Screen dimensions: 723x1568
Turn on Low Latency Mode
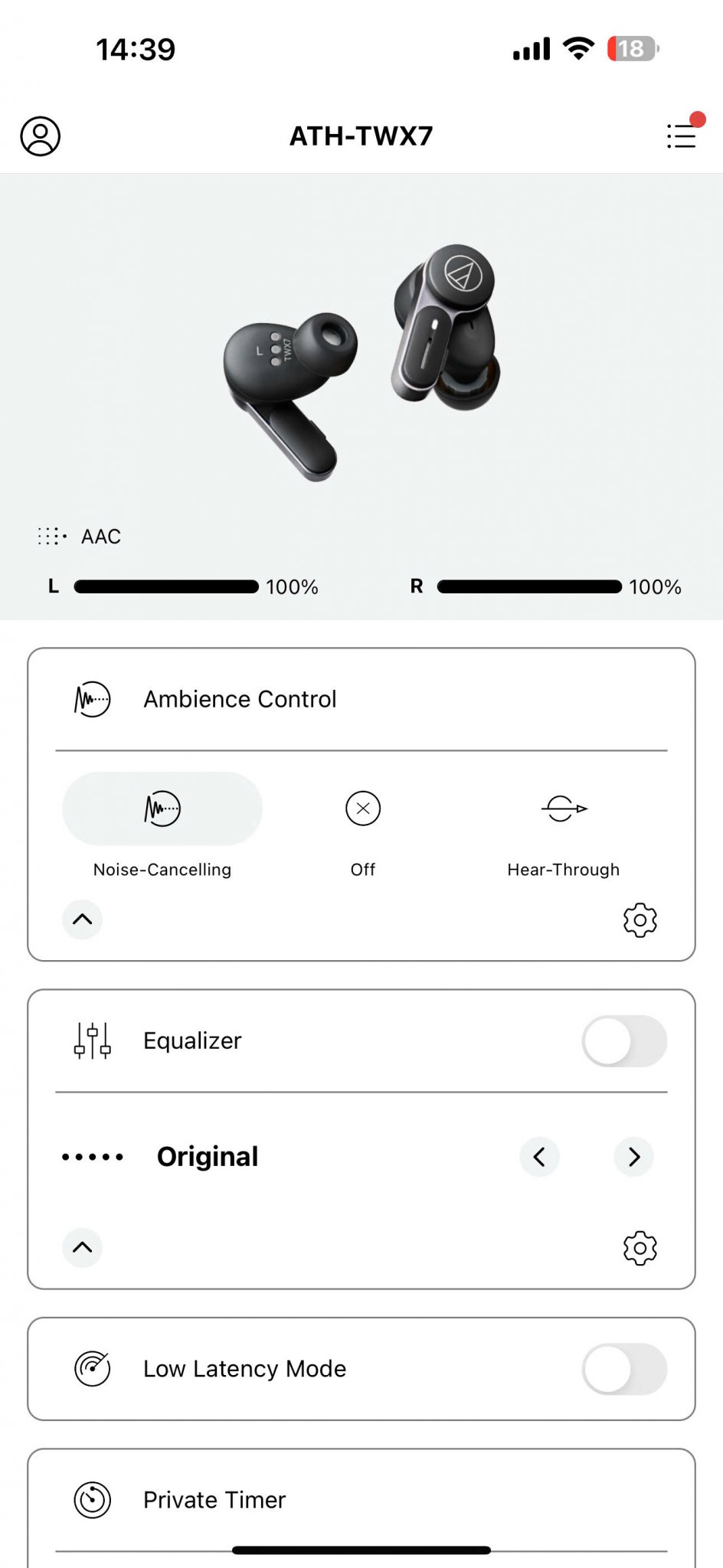[x=624, y=1369]
